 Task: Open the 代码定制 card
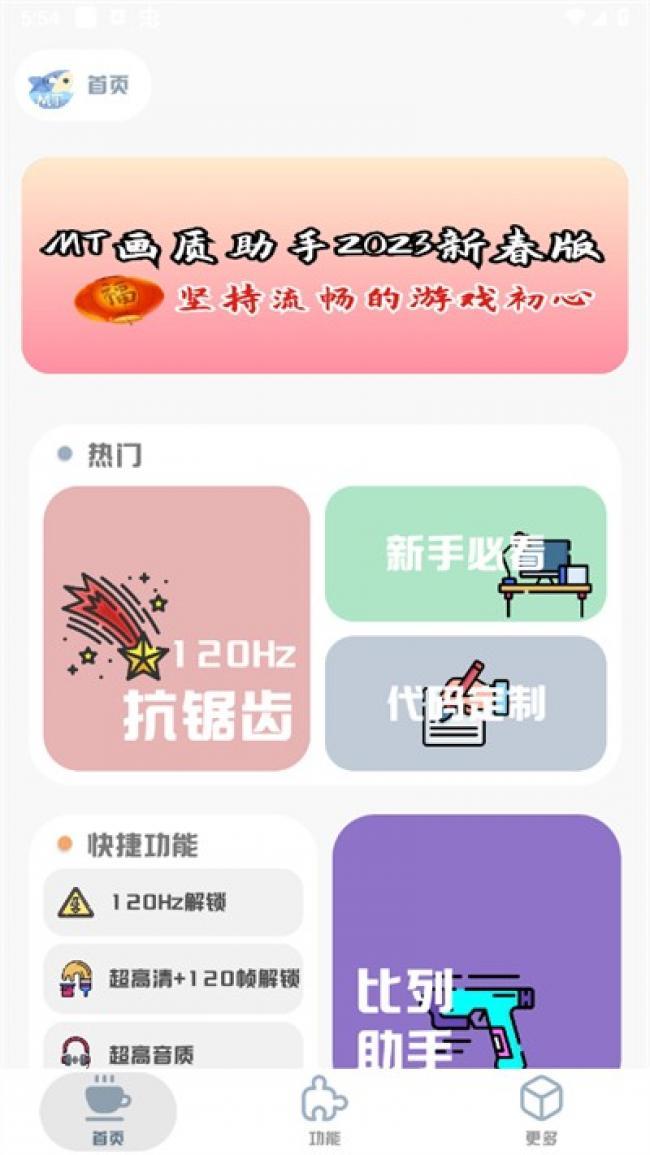[465, 702]
